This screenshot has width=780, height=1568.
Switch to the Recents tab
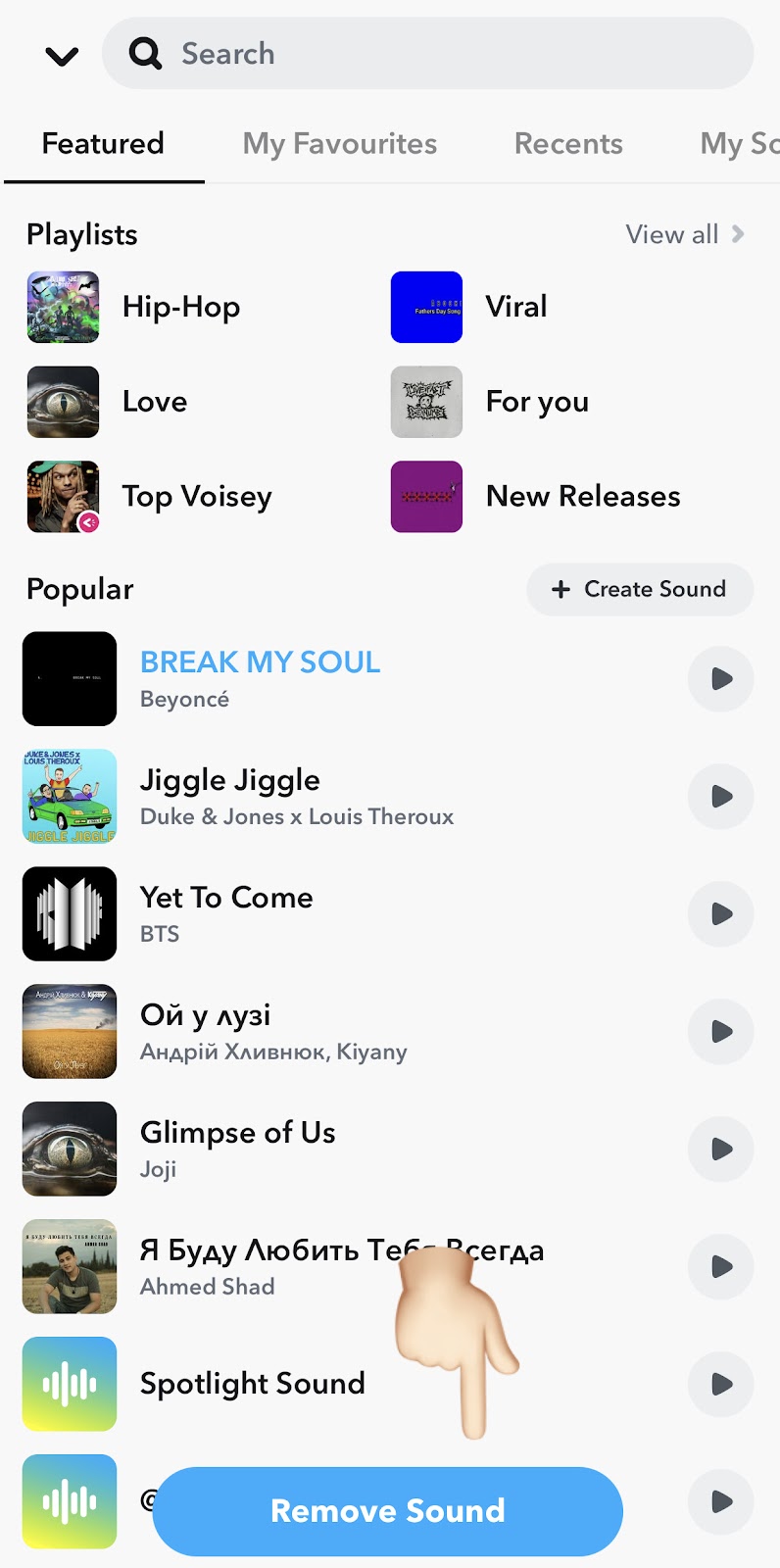(568, 144)
